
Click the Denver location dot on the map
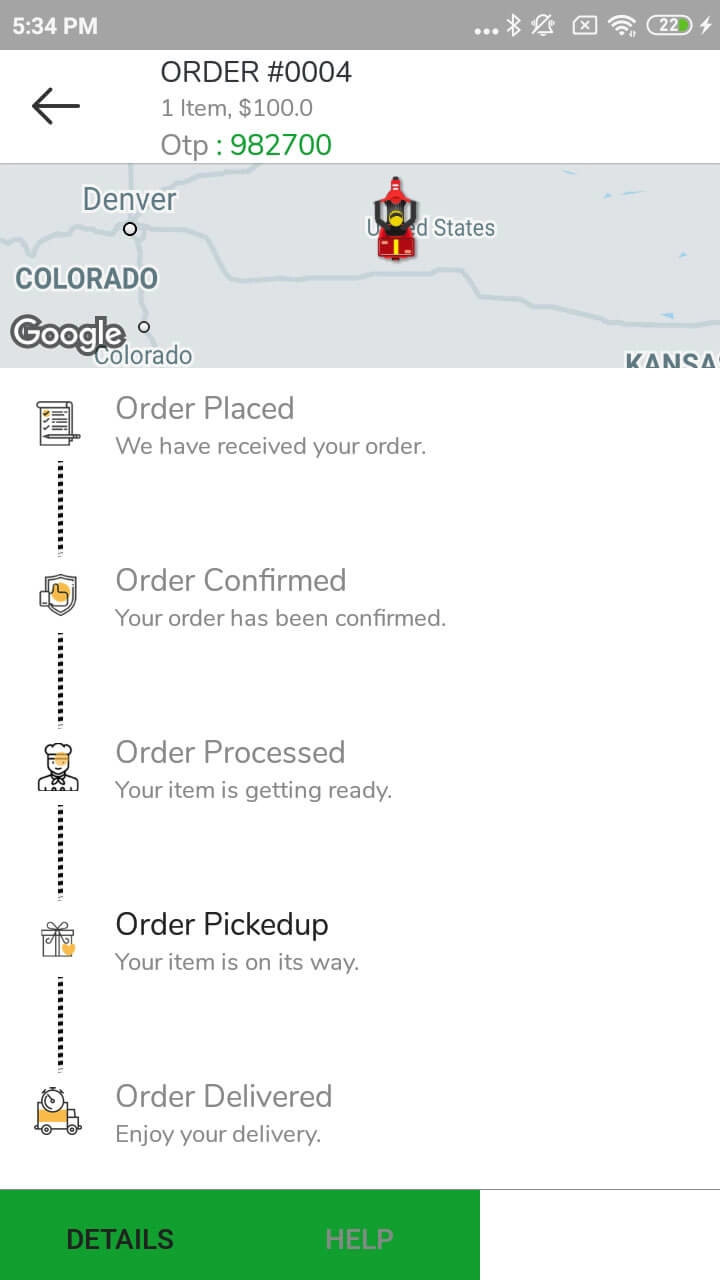[x=129, y=229]
